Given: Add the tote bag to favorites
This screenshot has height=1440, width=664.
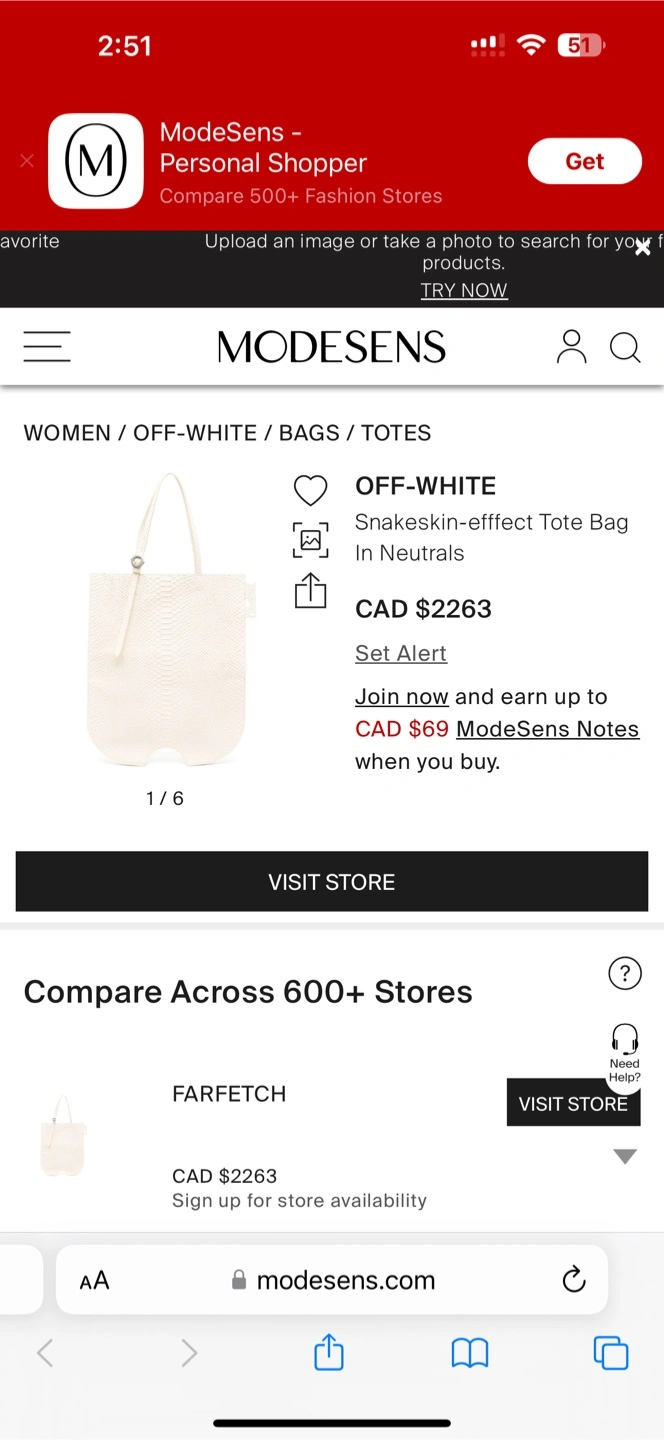Looking at the screenshot, I should tap(310, 490).
